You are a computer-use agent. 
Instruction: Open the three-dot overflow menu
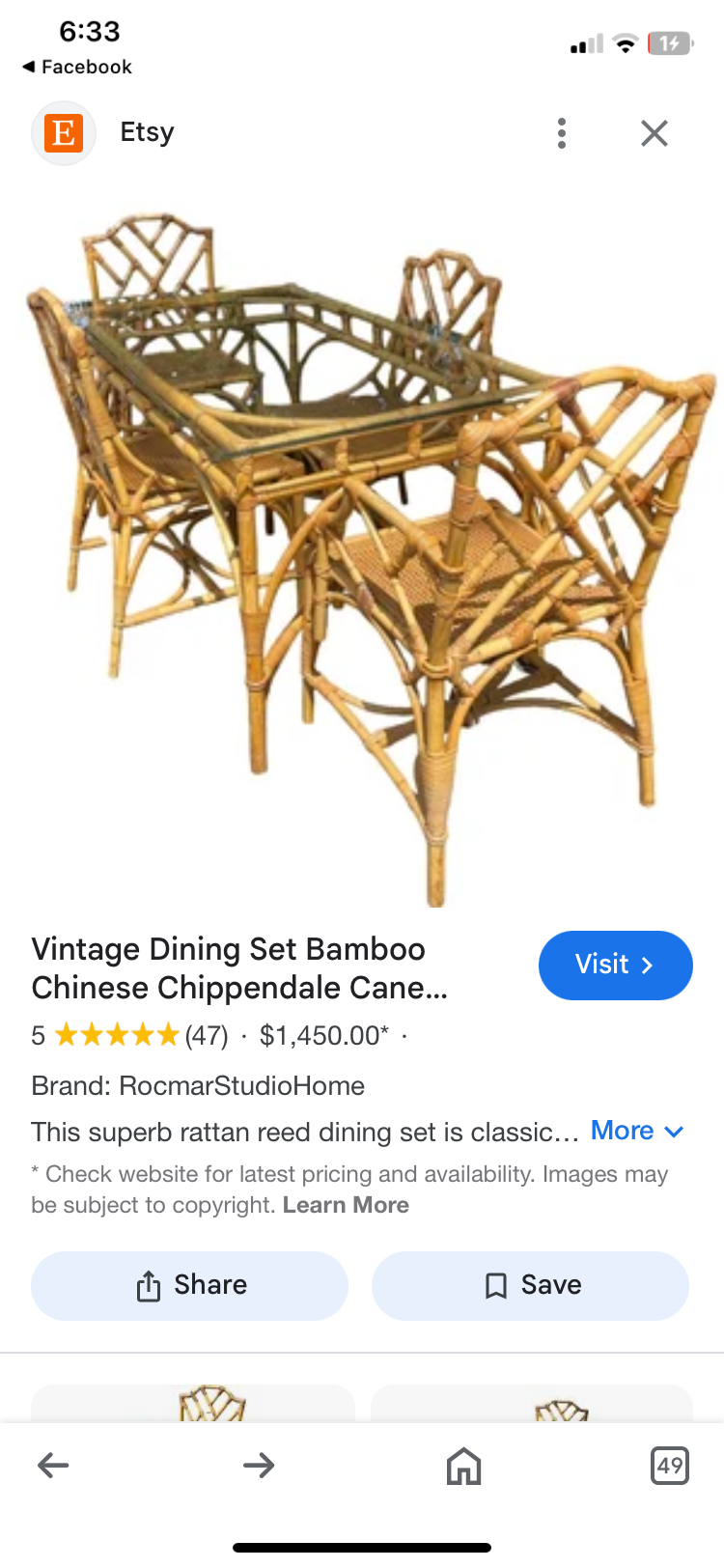(x=562, y=133)
